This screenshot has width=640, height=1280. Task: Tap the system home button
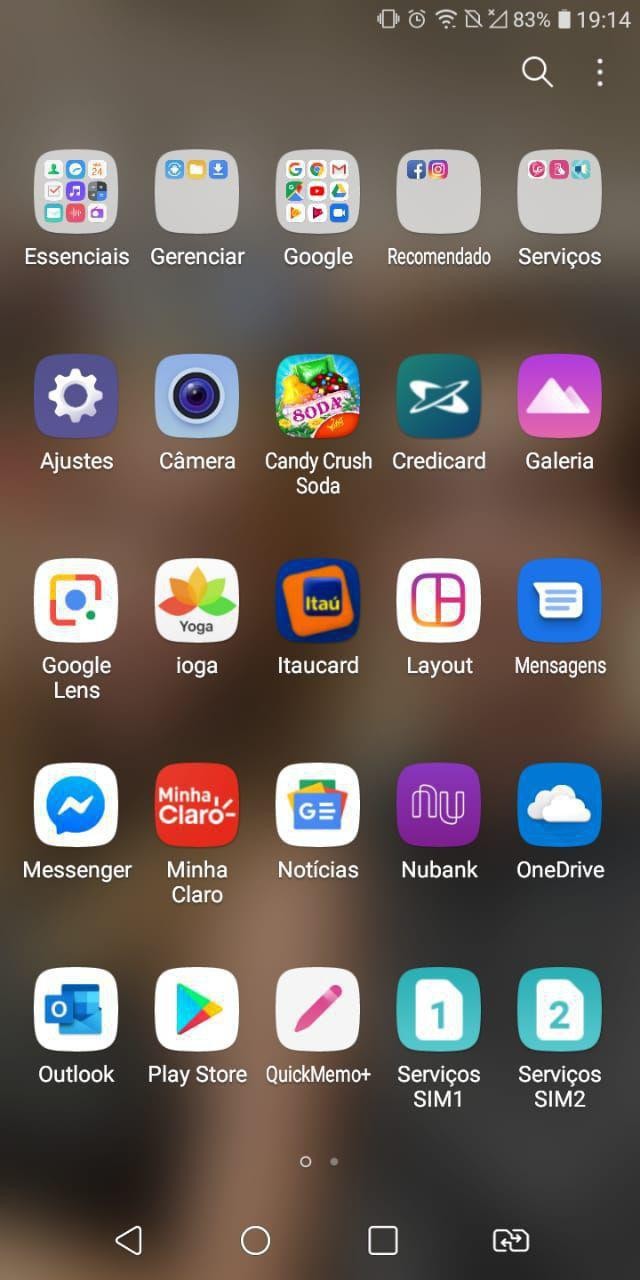click(256, 1240)
